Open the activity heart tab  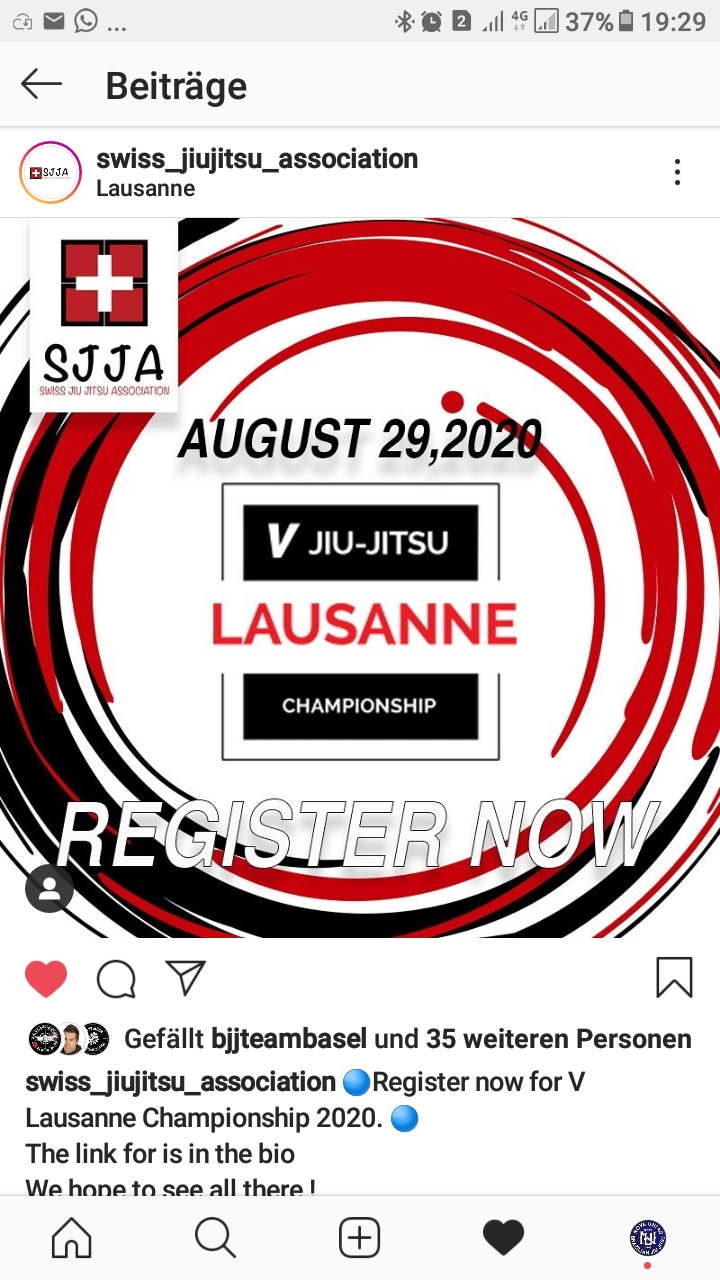(503, 1239)
